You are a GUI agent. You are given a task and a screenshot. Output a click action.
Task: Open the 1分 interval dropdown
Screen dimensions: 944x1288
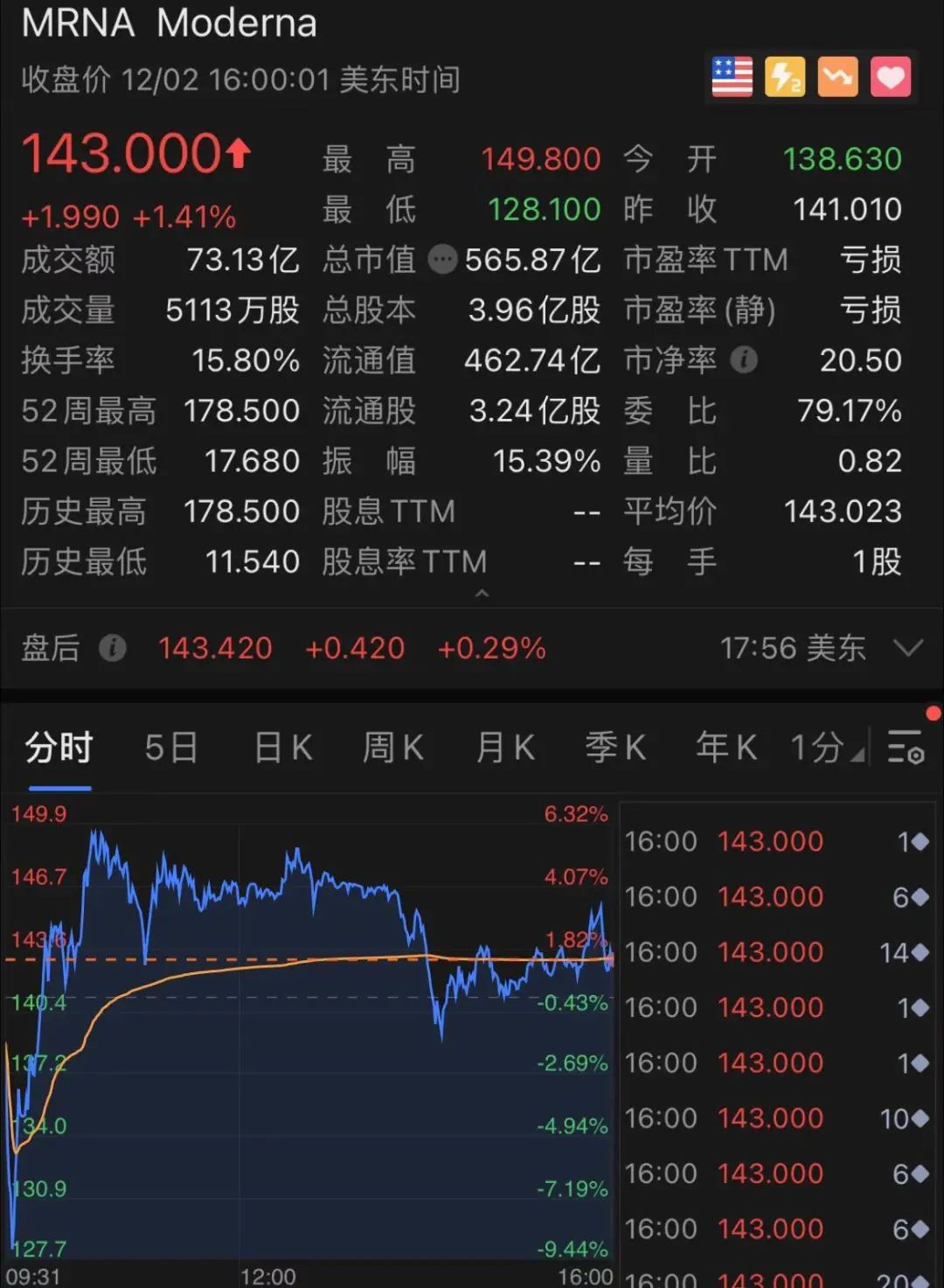pos(826,748)
